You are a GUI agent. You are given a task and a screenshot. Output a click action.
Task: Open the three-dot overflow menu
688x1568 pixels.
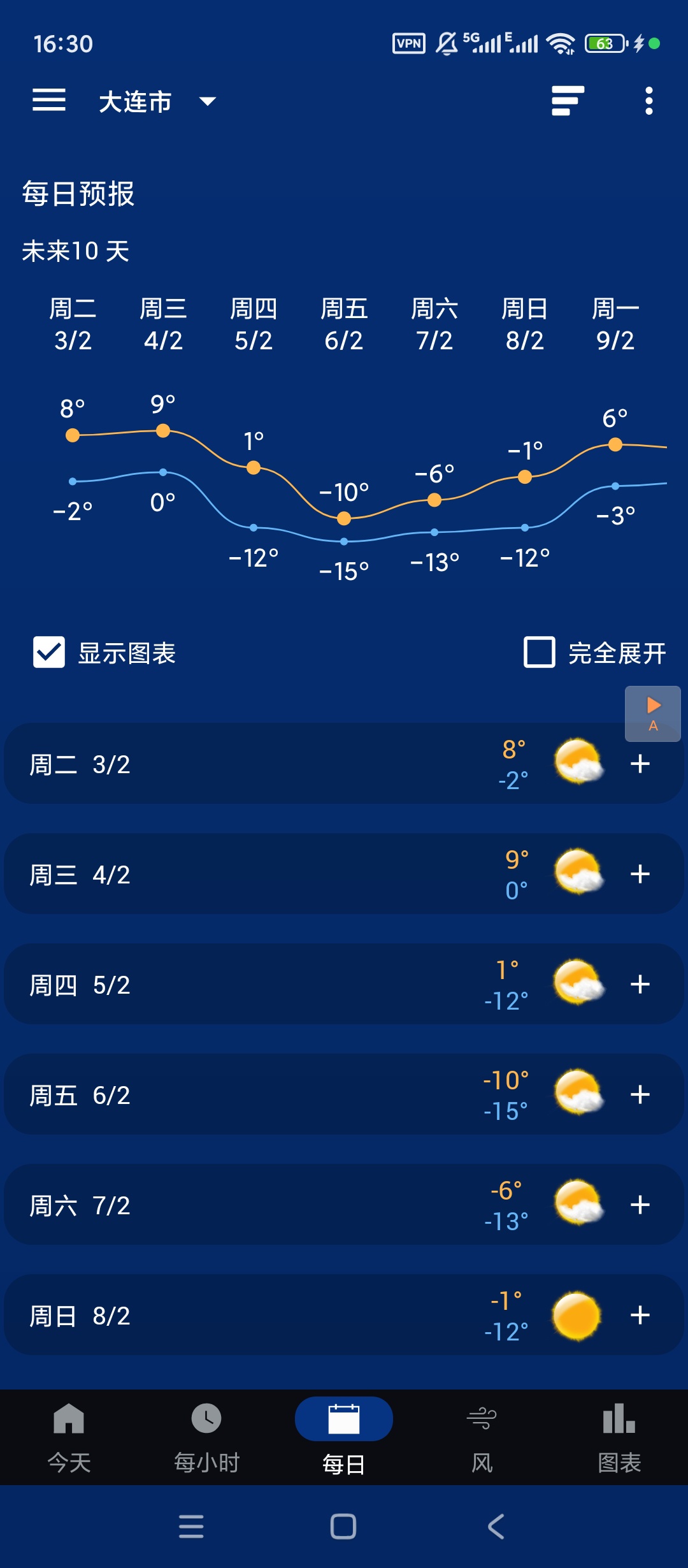coord(649,101)
